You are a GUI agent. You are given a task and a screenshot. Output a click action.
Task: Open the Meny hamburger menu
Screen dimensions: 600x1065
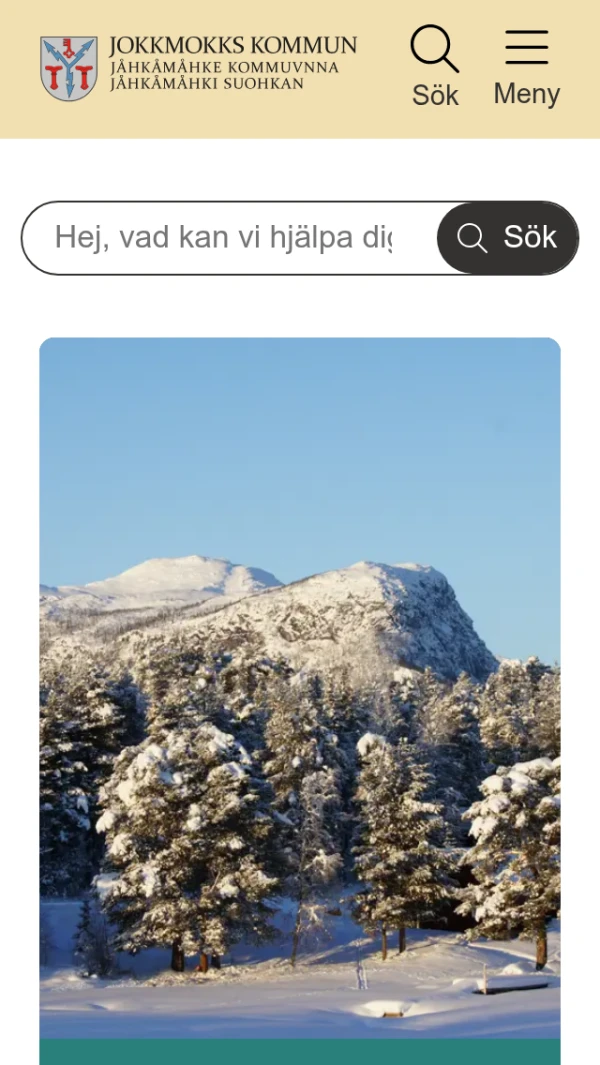point(526,66)
